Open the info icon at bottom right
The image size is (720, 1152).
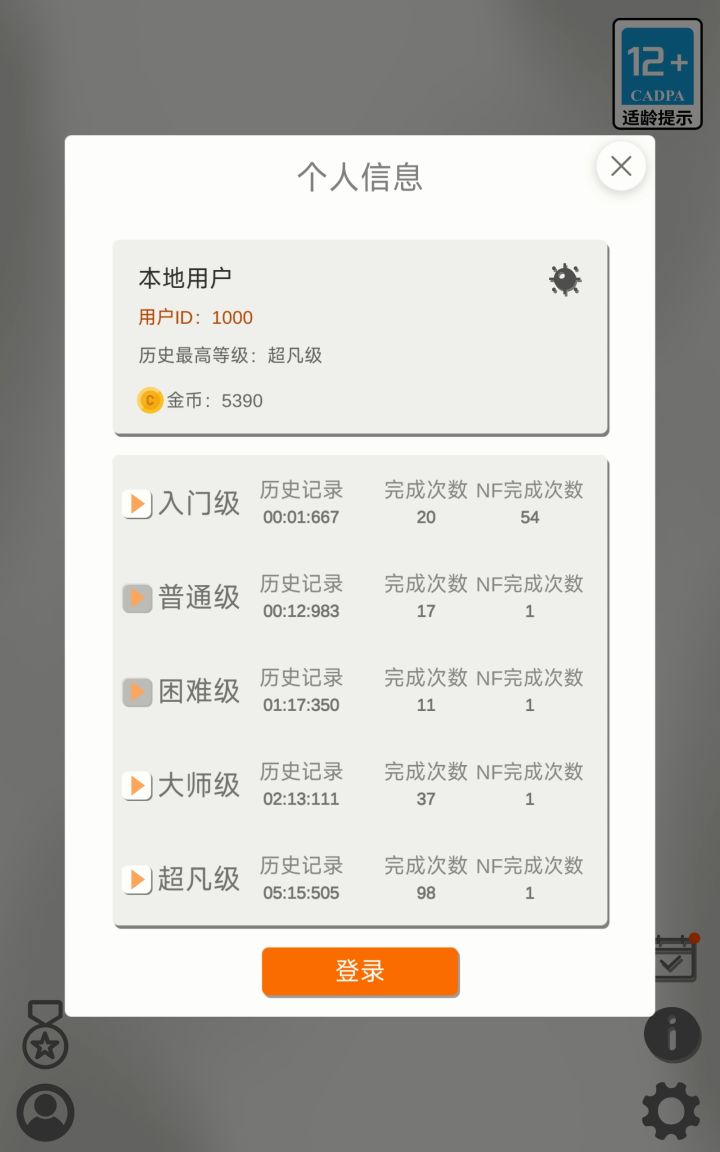pos(672,1034)
